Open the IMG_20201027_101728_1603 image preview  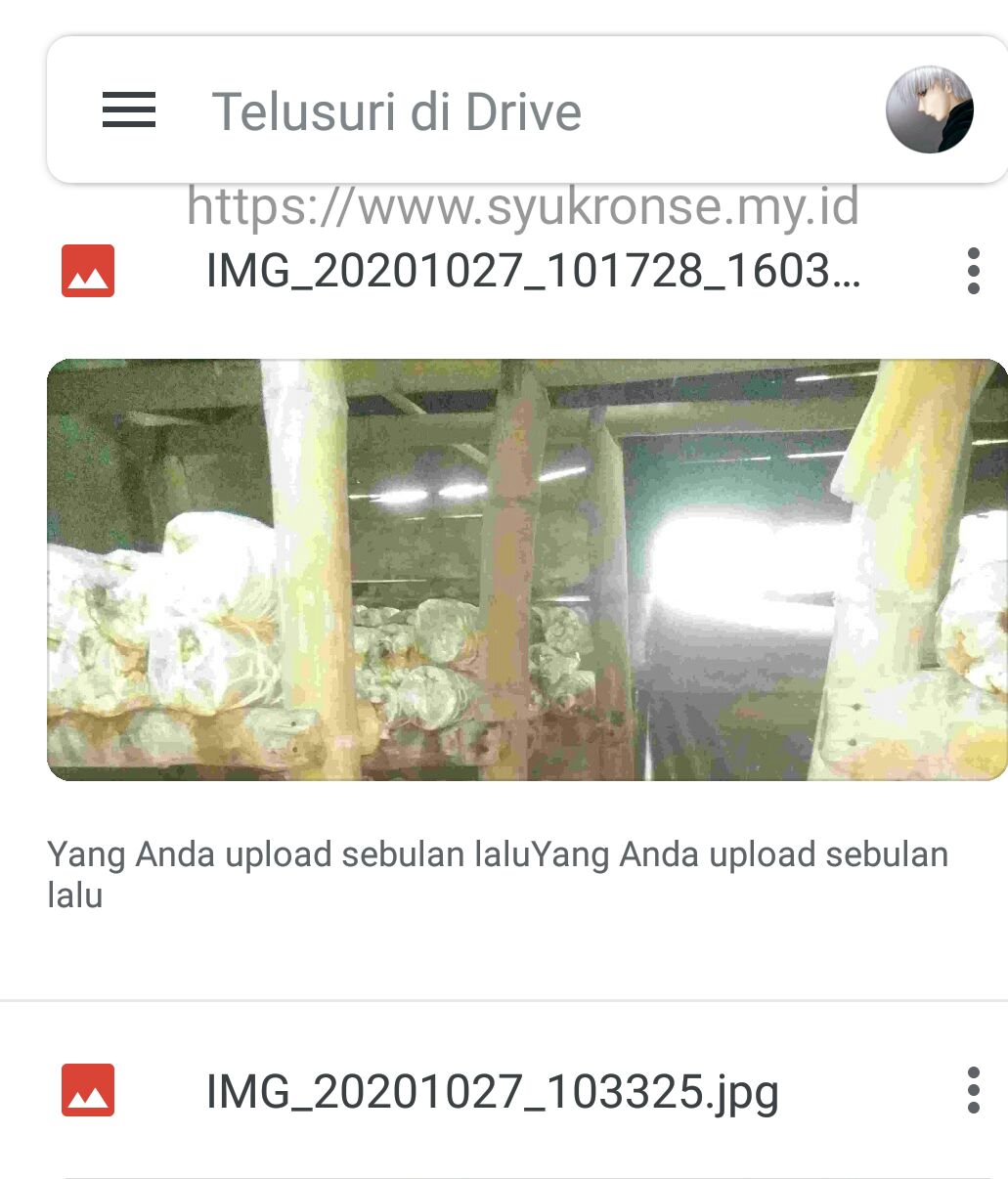[x=526, y=569]
